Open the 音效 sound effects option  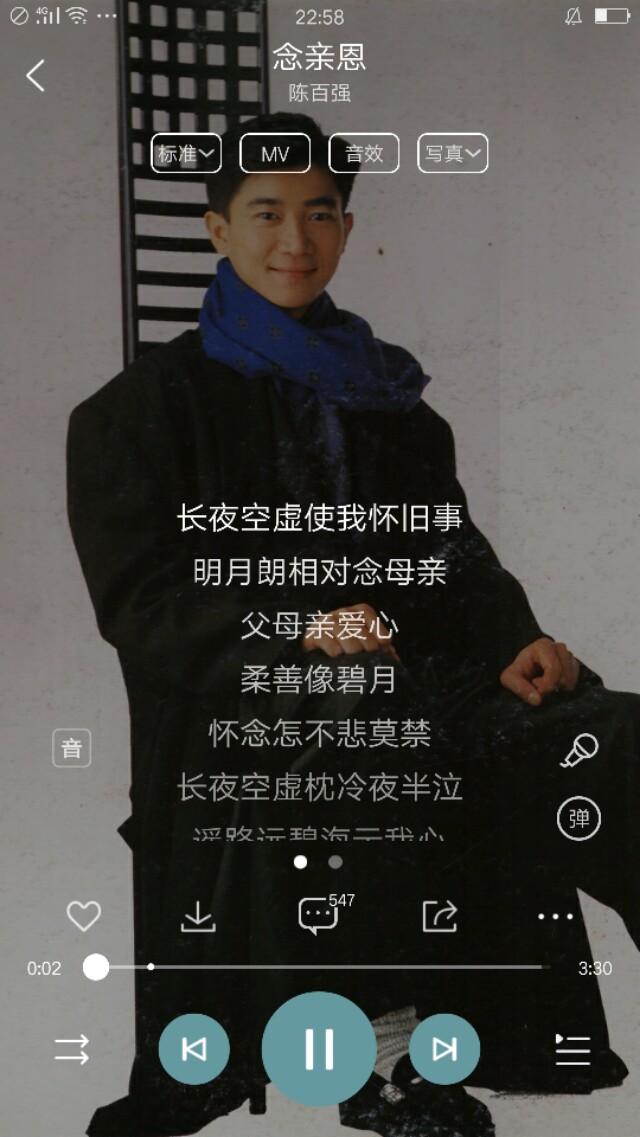pyautogui.click(x=364, y=154)
